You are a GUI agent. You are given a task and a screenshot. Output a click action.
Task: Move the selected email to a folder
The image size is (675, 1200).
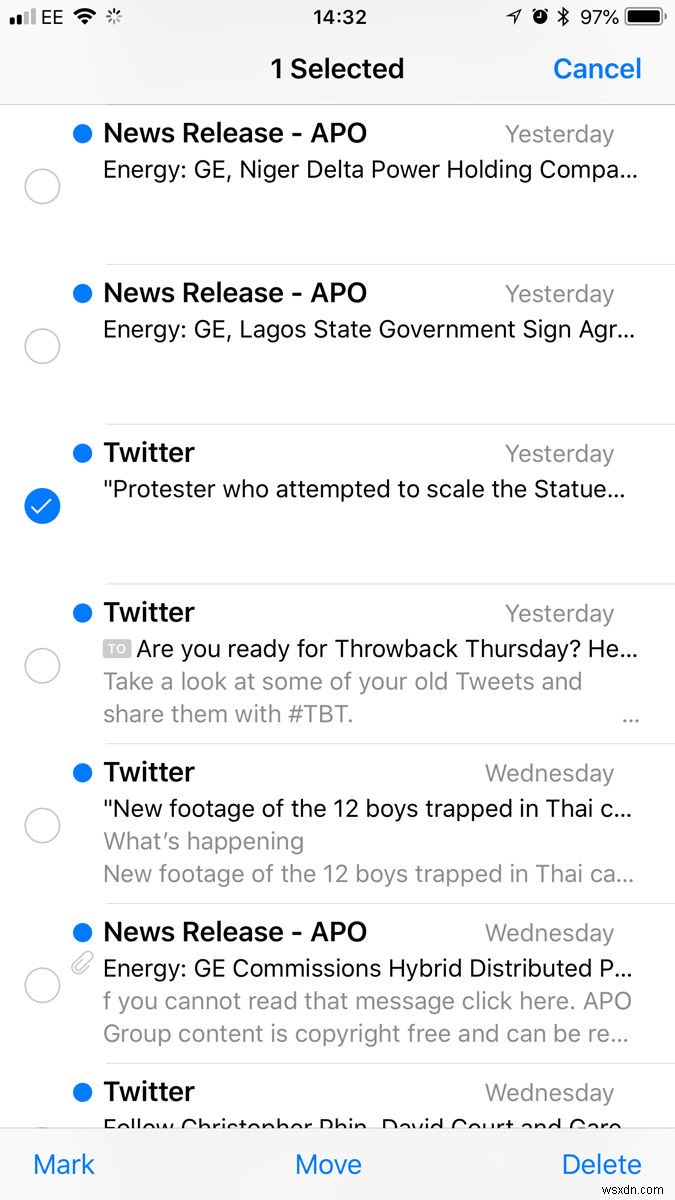pos(328,1164)
